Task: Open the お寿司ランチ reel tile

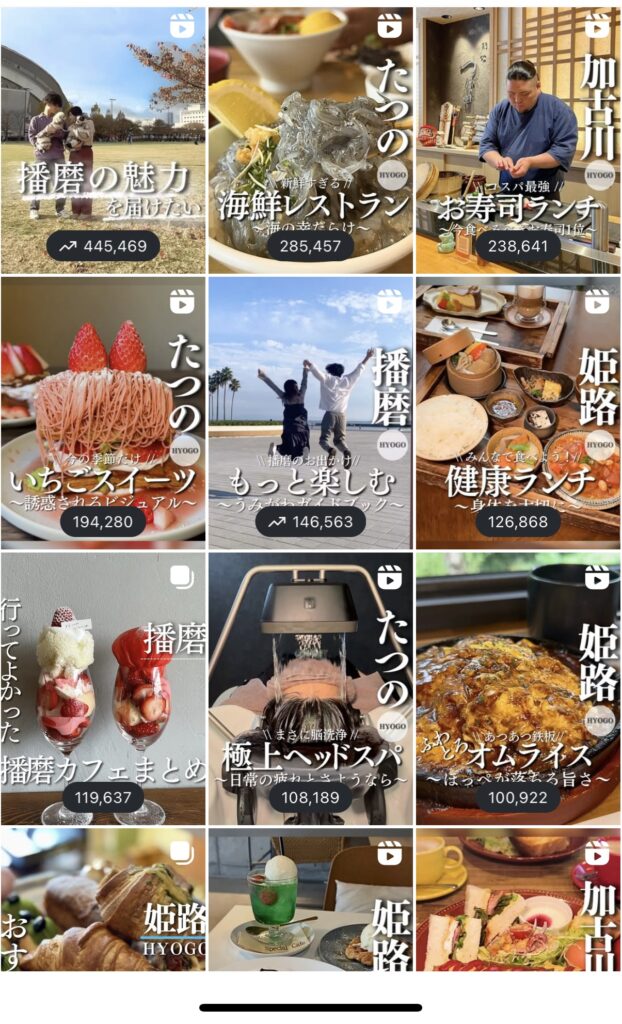Action: 518,140
